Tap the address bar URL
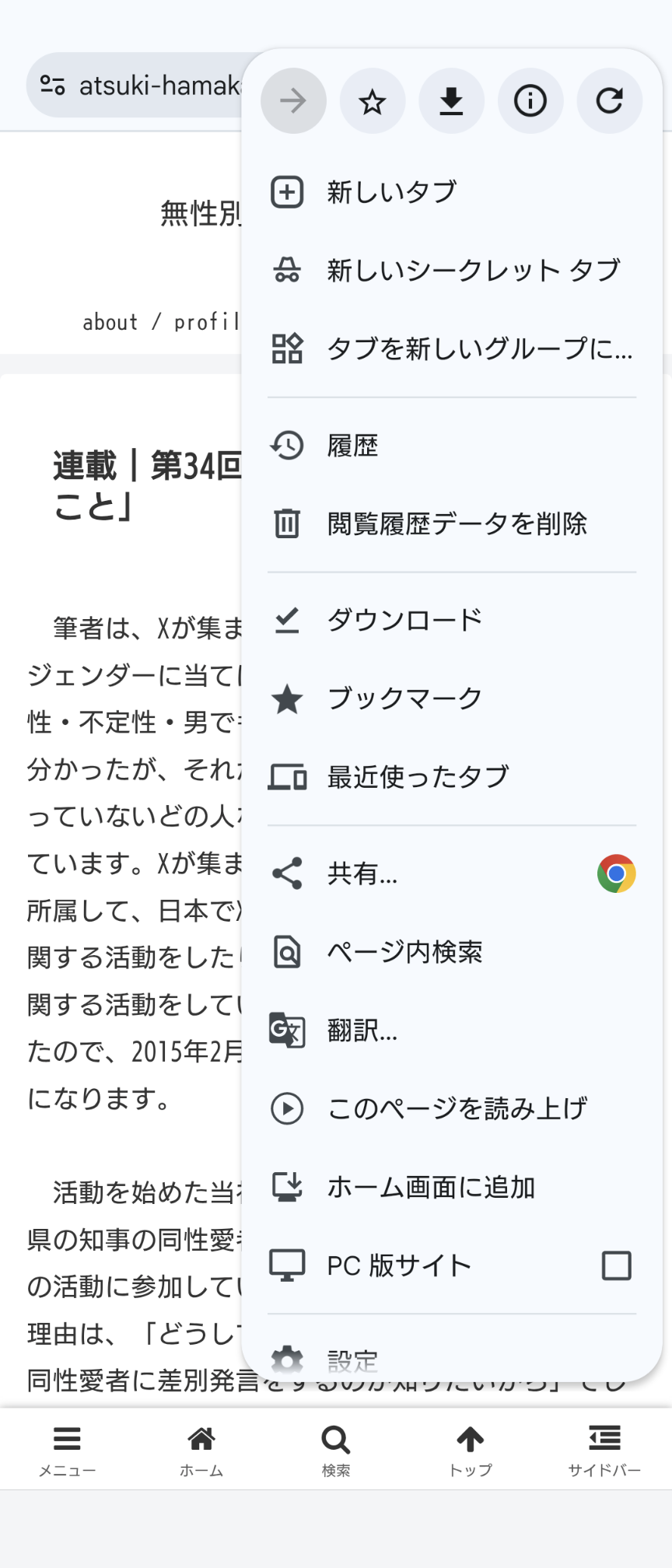Image resolution: width=672 pixels, height=1568 pixels. click(x=156, y=86)
